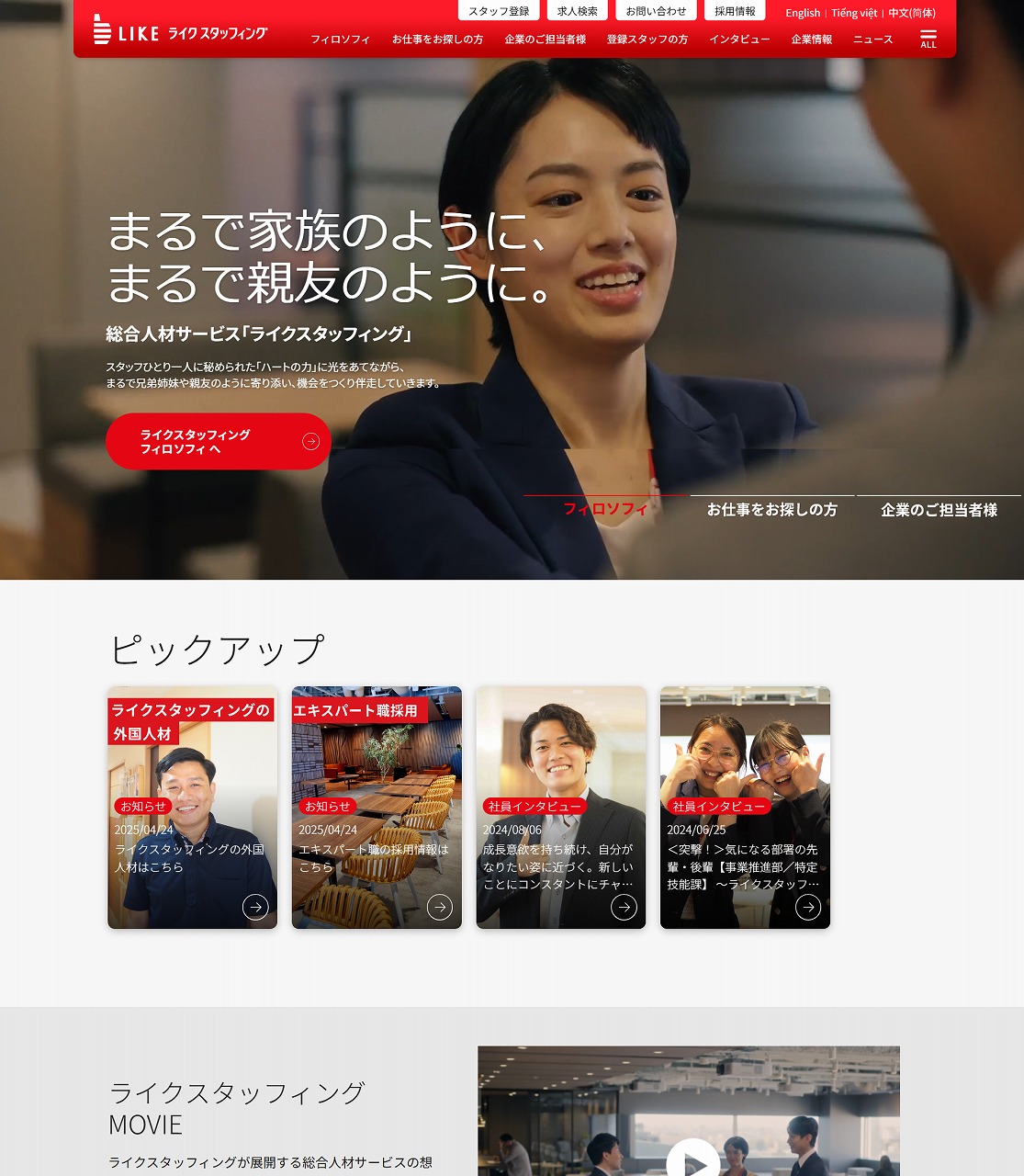Screen dimensions: 1024x1176
Task: Open 求人検索 job search
Action: pyautogui.click(x=577, y=11)
